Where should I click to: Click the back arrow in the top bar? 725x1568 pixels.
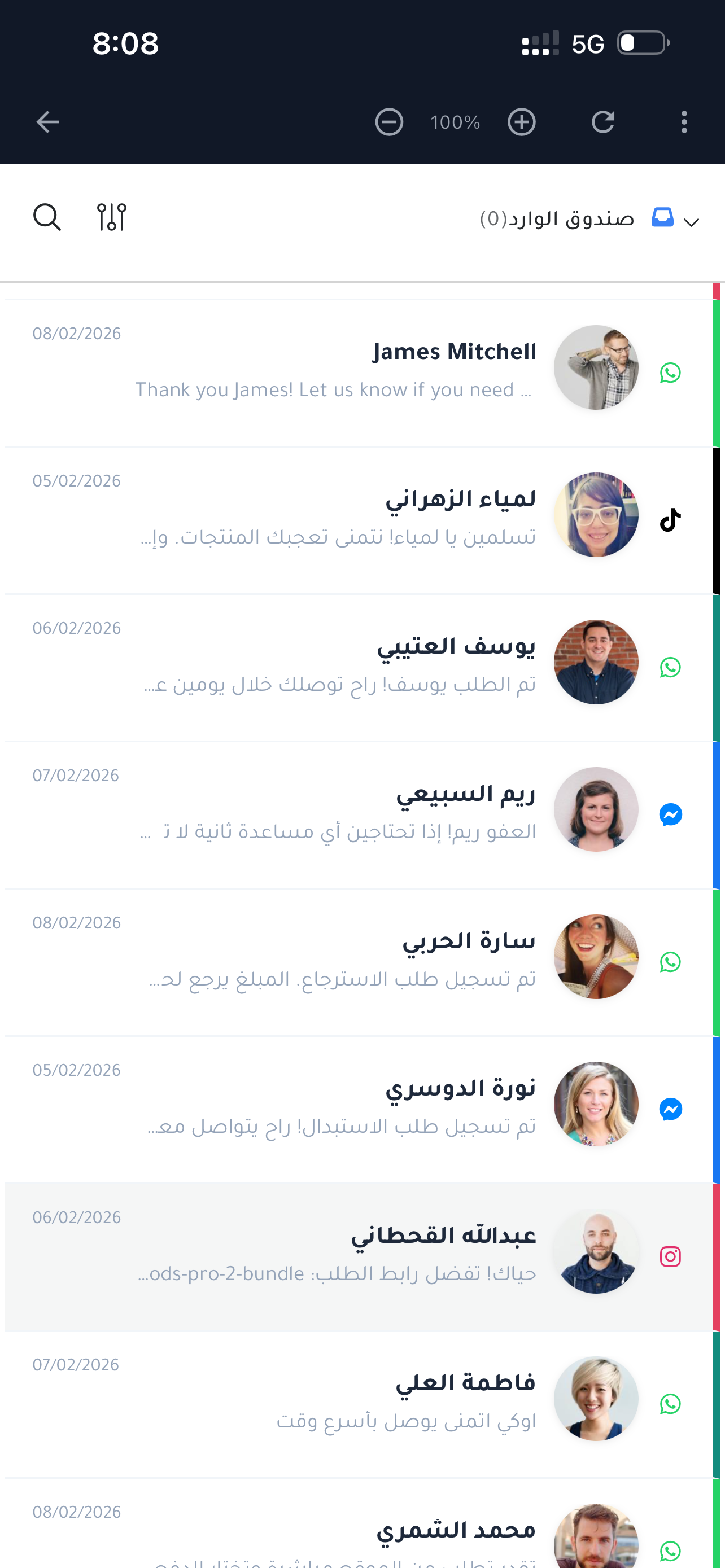pyautogui.click(x=47, y=122)
